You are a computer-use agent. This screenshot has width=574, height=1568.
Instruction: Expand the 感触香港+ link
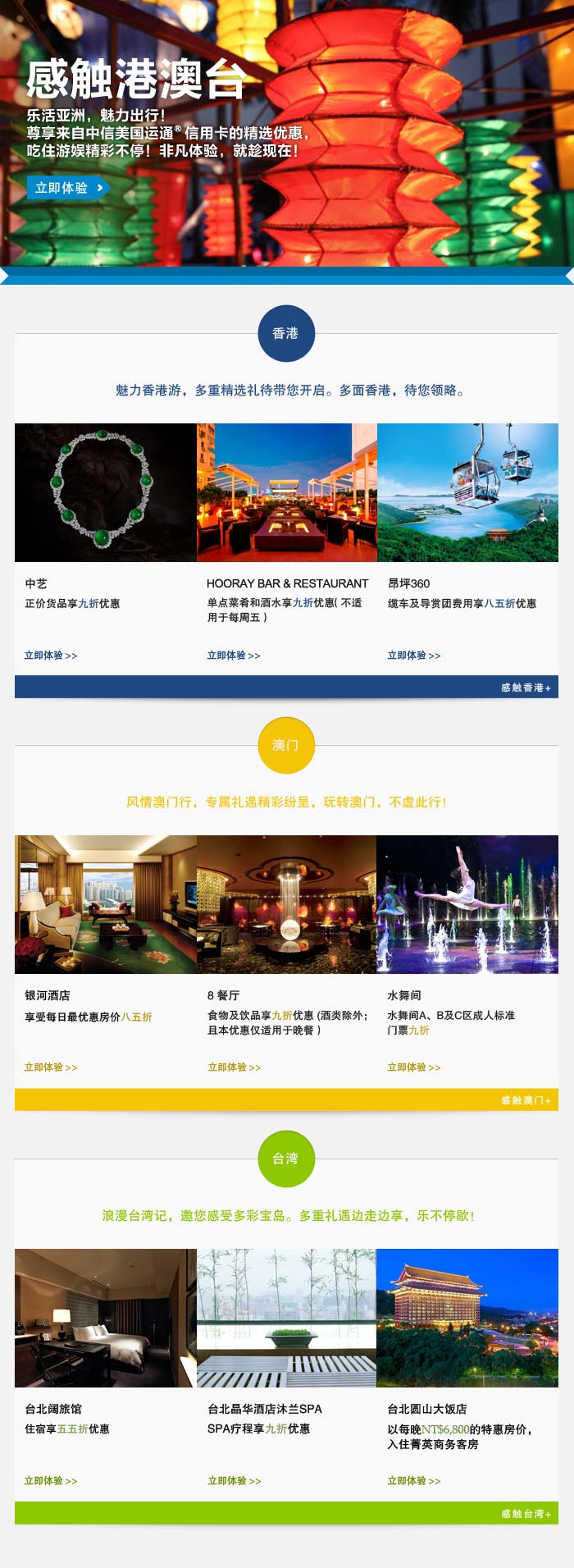click(526, 688)
